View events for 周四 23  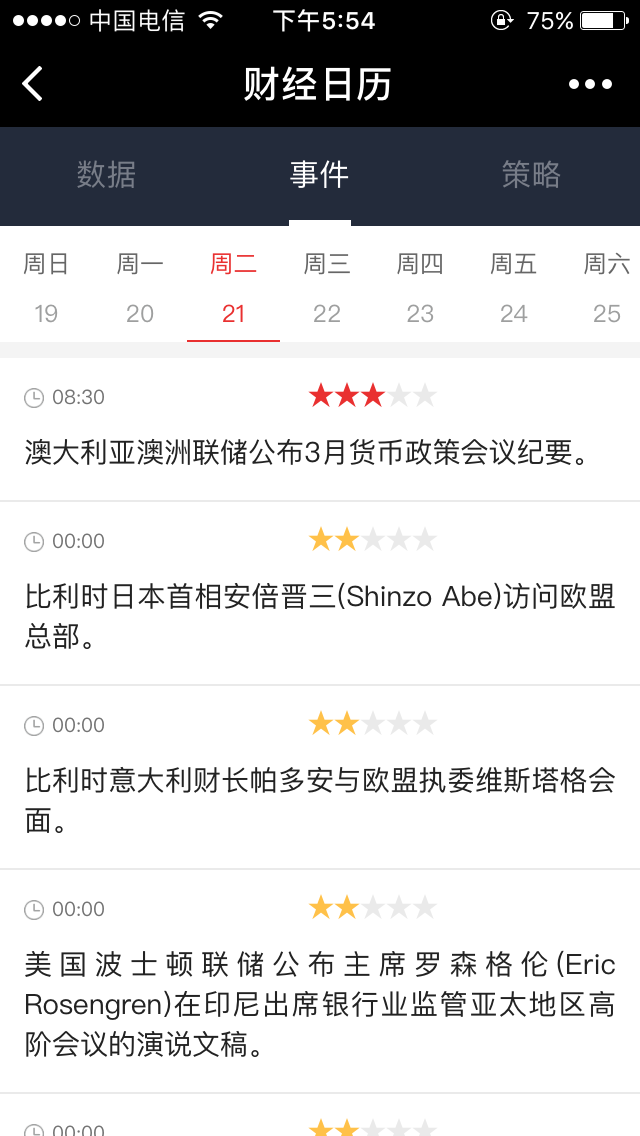coord(420,288)
